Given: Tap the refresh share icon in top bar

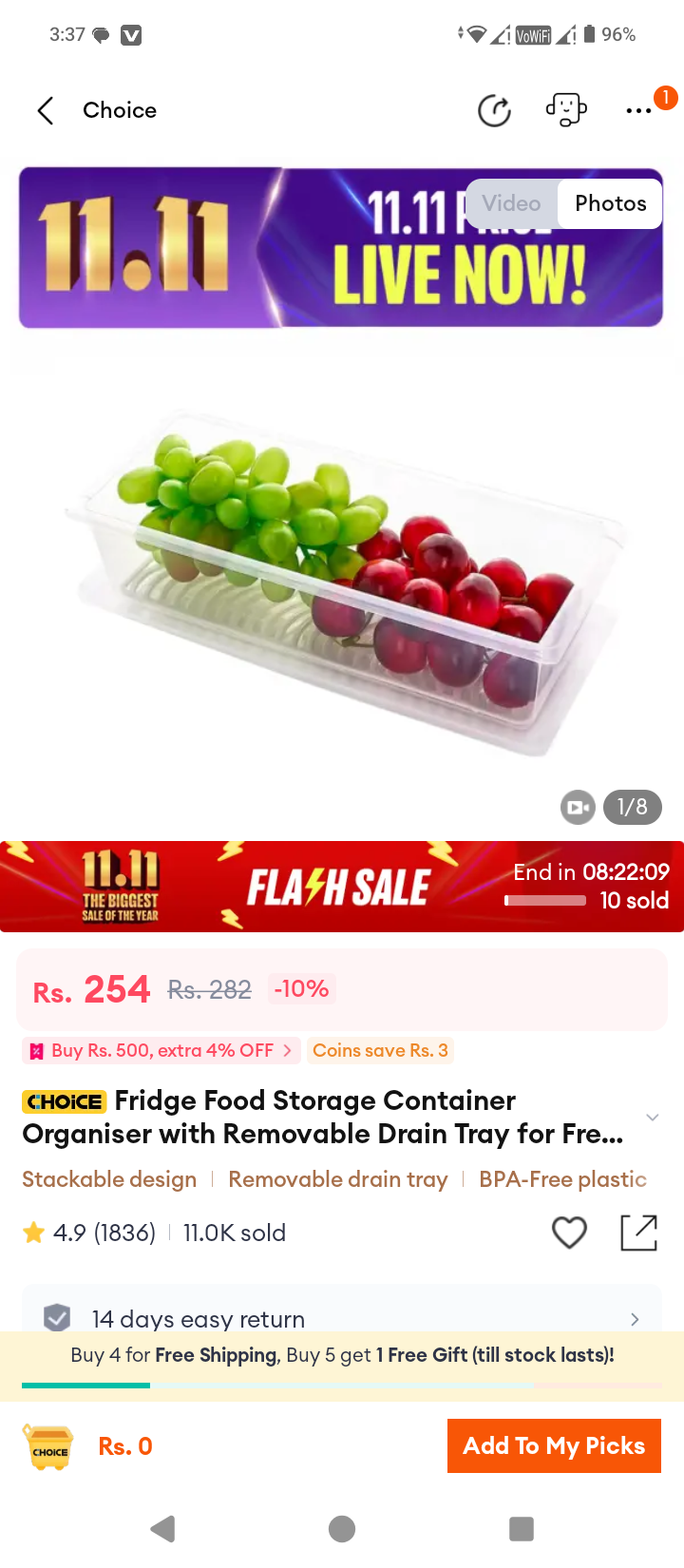Looking at the screenshot, I should click(494, 110).
